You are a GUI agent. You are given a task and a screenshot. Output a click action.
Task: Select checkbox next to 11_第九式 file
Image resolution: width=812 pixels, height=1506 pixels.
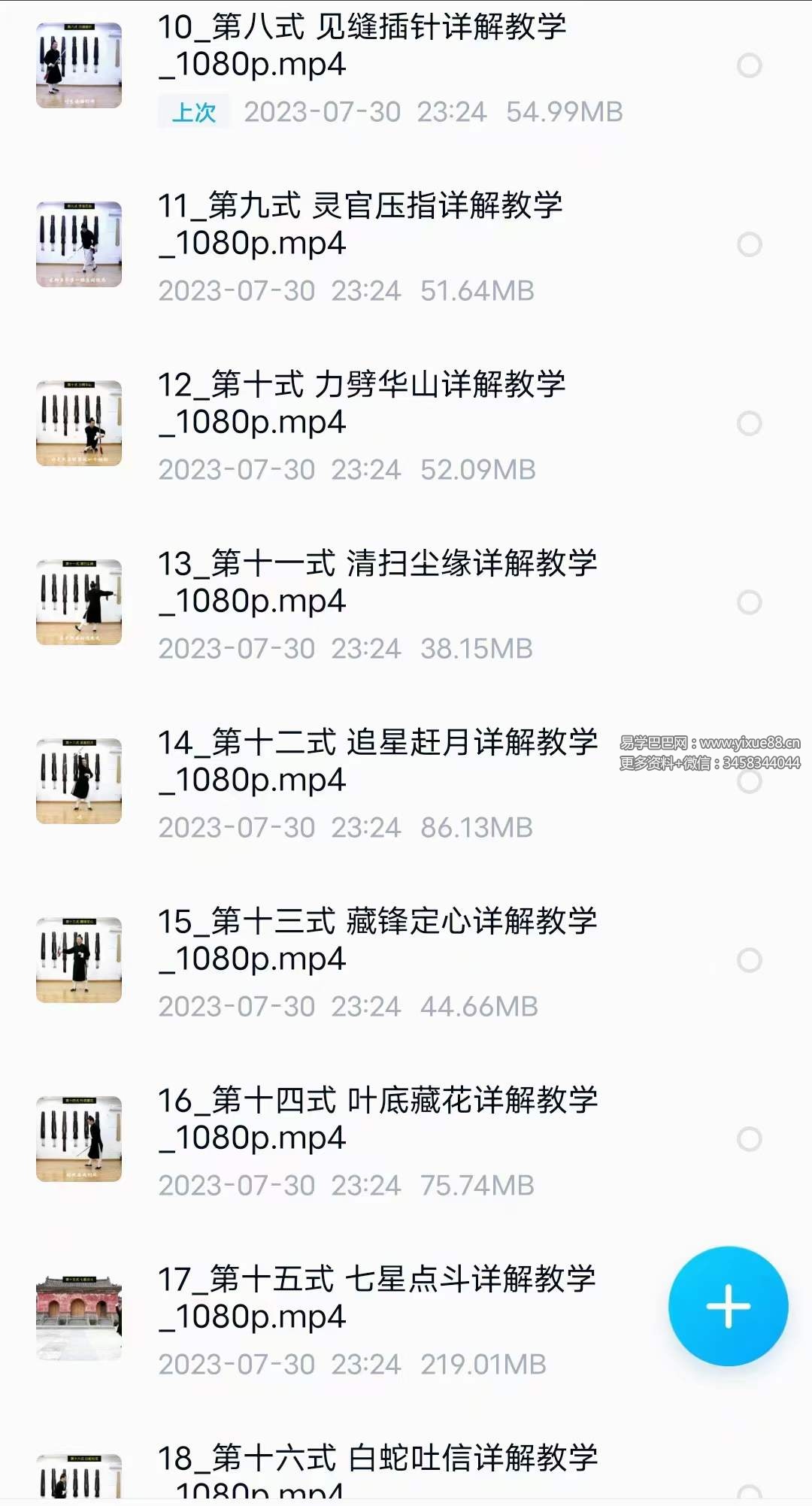point(747,243)
